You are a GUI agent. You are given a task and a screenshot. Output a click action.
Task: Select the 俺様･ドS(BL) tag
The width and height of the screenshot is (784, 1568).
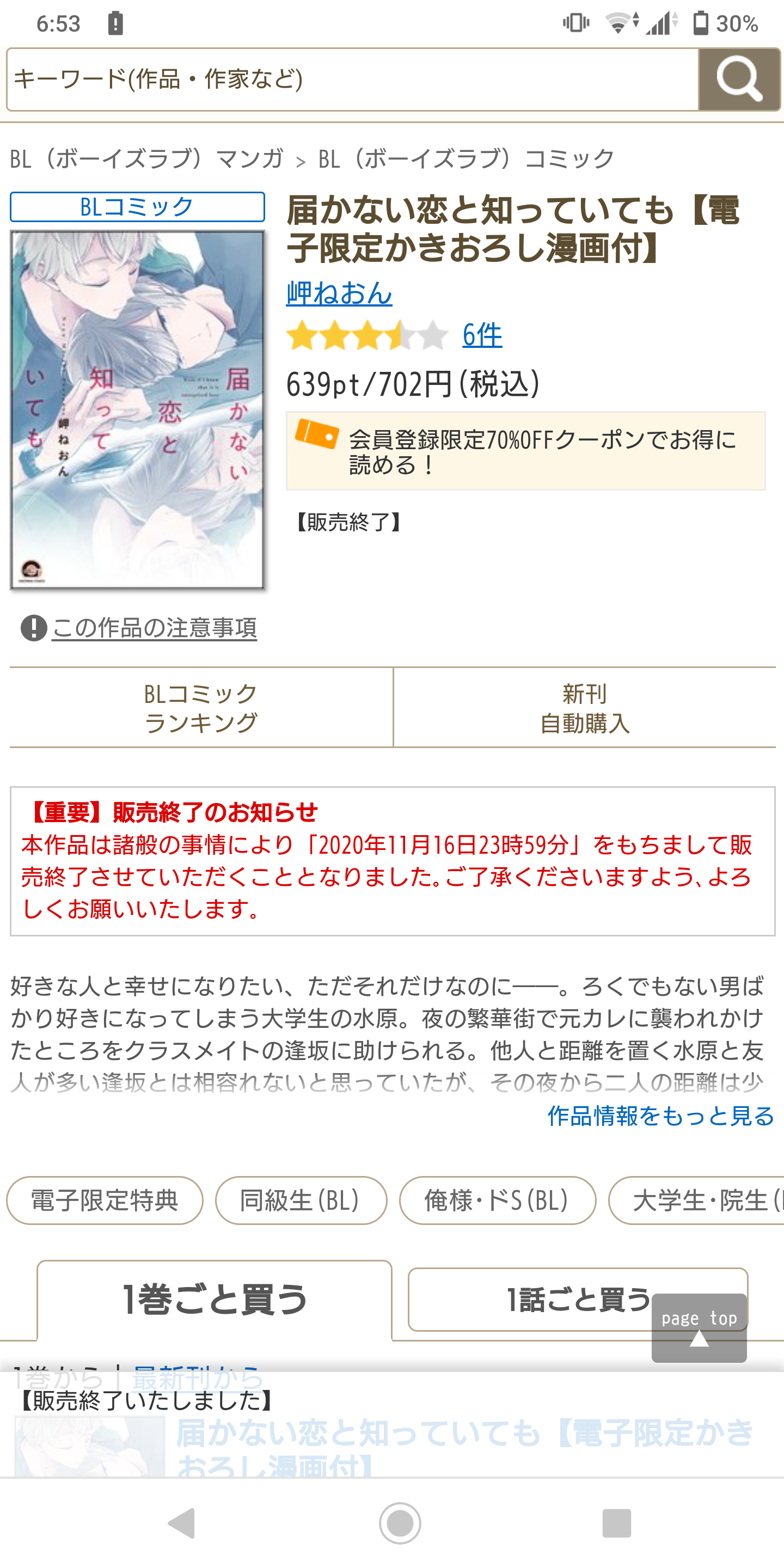(x=497, y=1200)
